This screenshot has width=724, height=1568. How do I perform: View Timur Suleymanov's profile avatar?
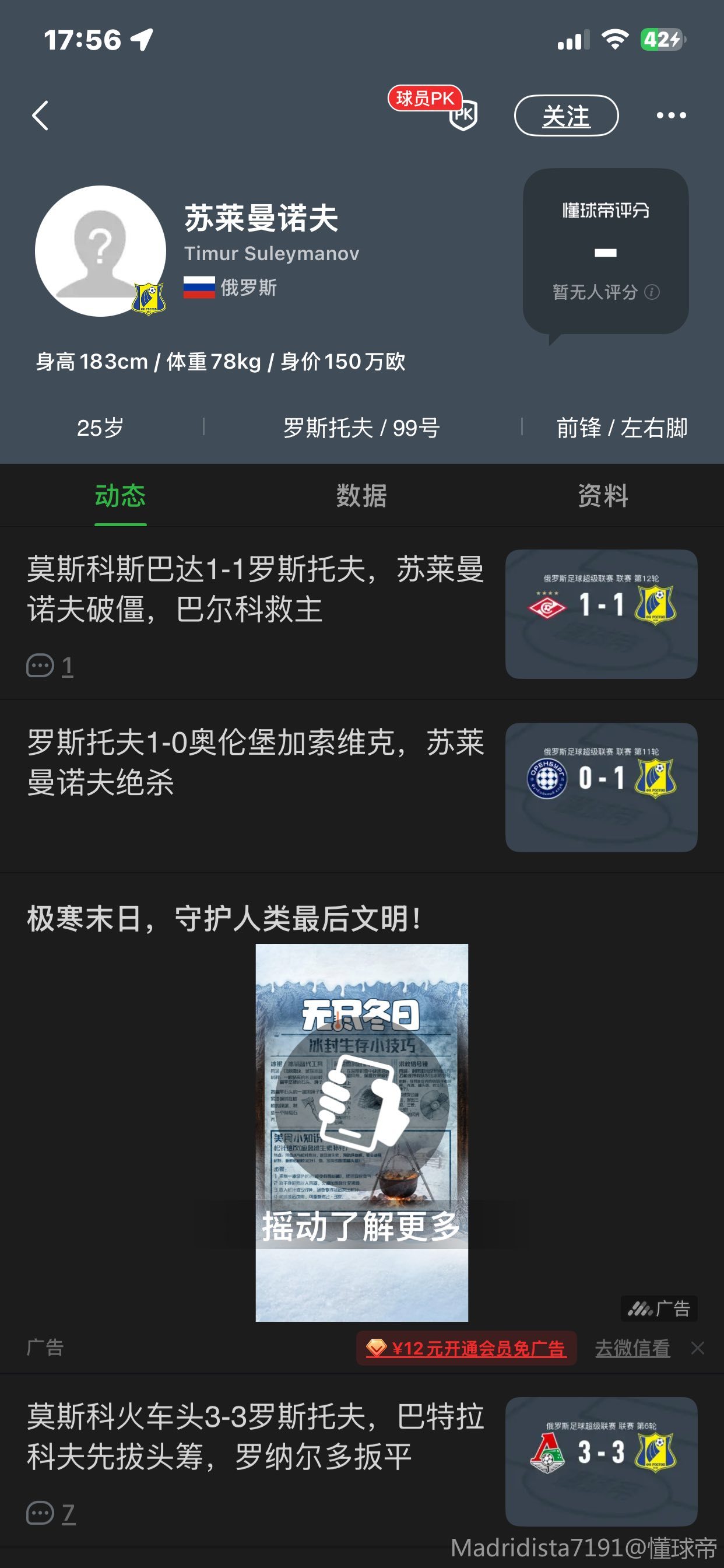click(x=100, y=251)
